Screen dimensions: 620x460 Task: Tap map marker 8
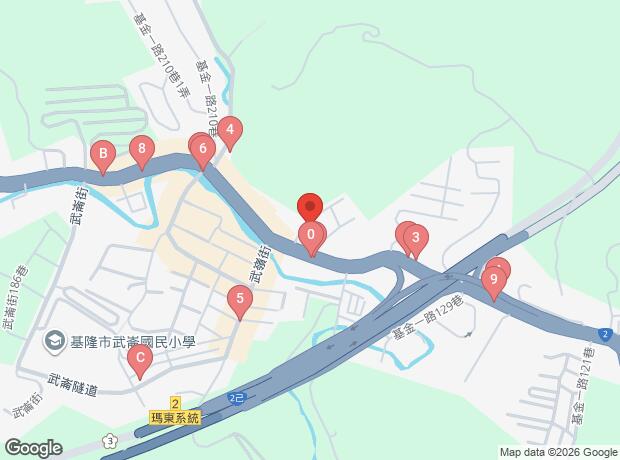click(x=142, y=152)
